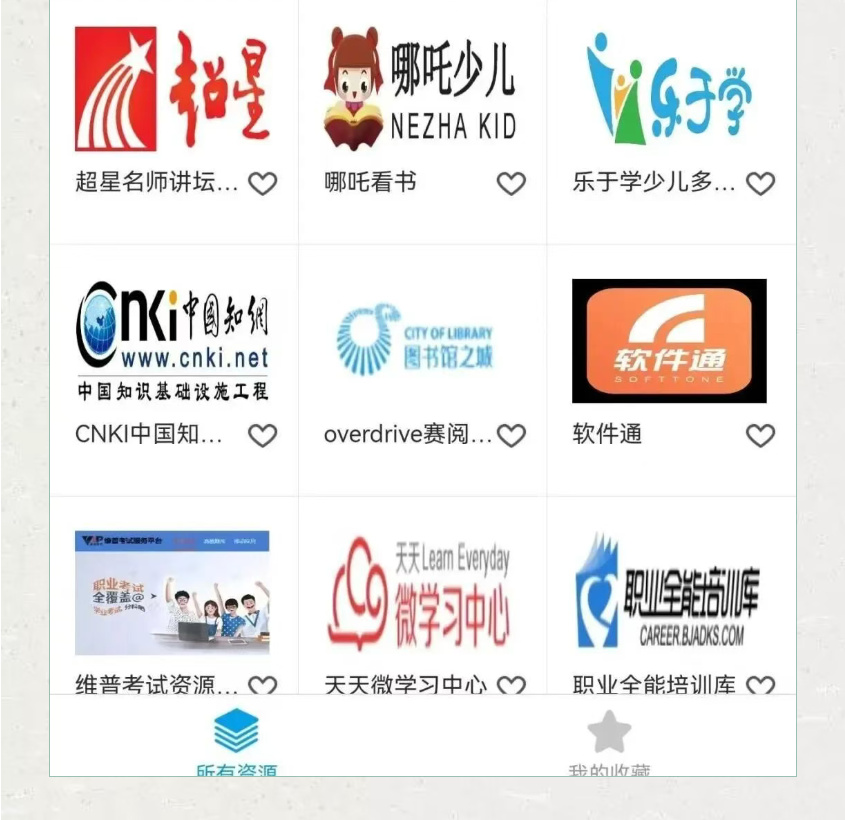Tap the heart next to 软件通
Image resolution: width=845 pixels, height=820 pixels.
coord(760,436)
